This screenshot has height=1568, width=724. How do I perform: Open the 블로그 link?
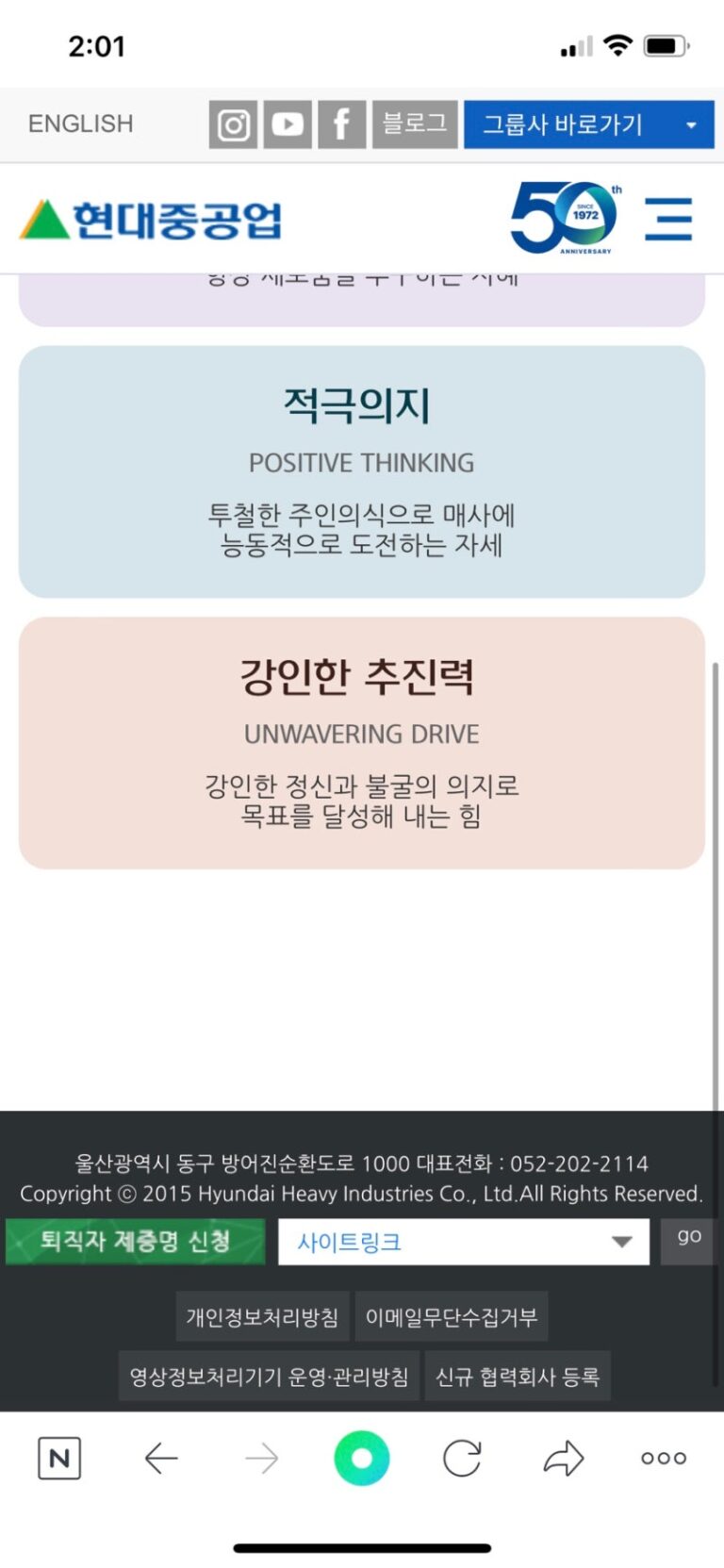tap(415, 124)
